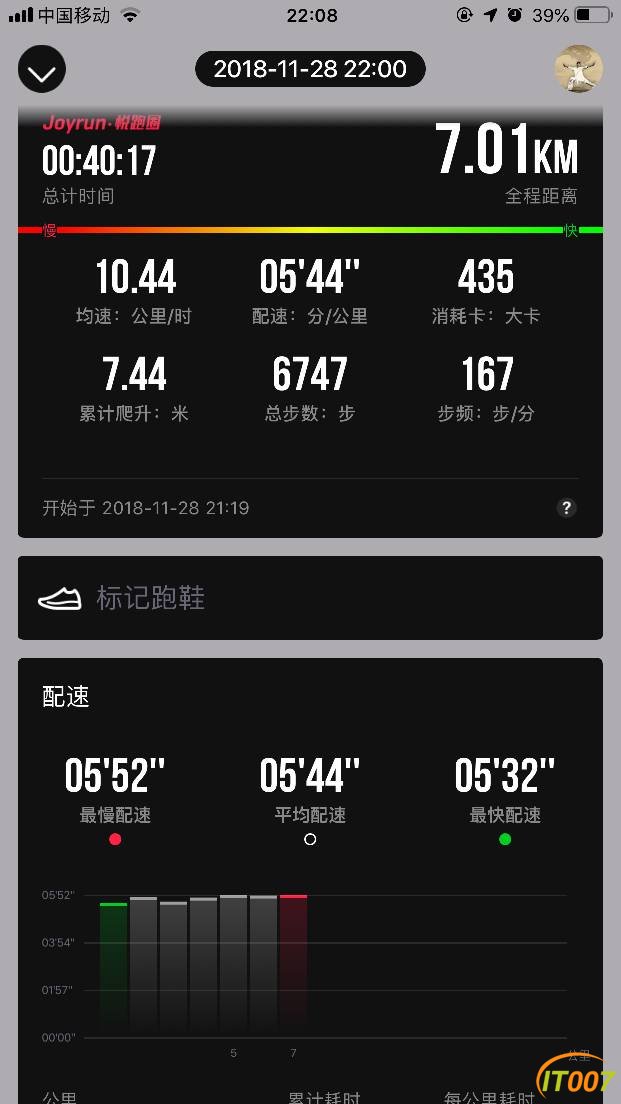
Task: Tap the 2018-11-28 22:00 date pill
Action: [x=310, y=69]
